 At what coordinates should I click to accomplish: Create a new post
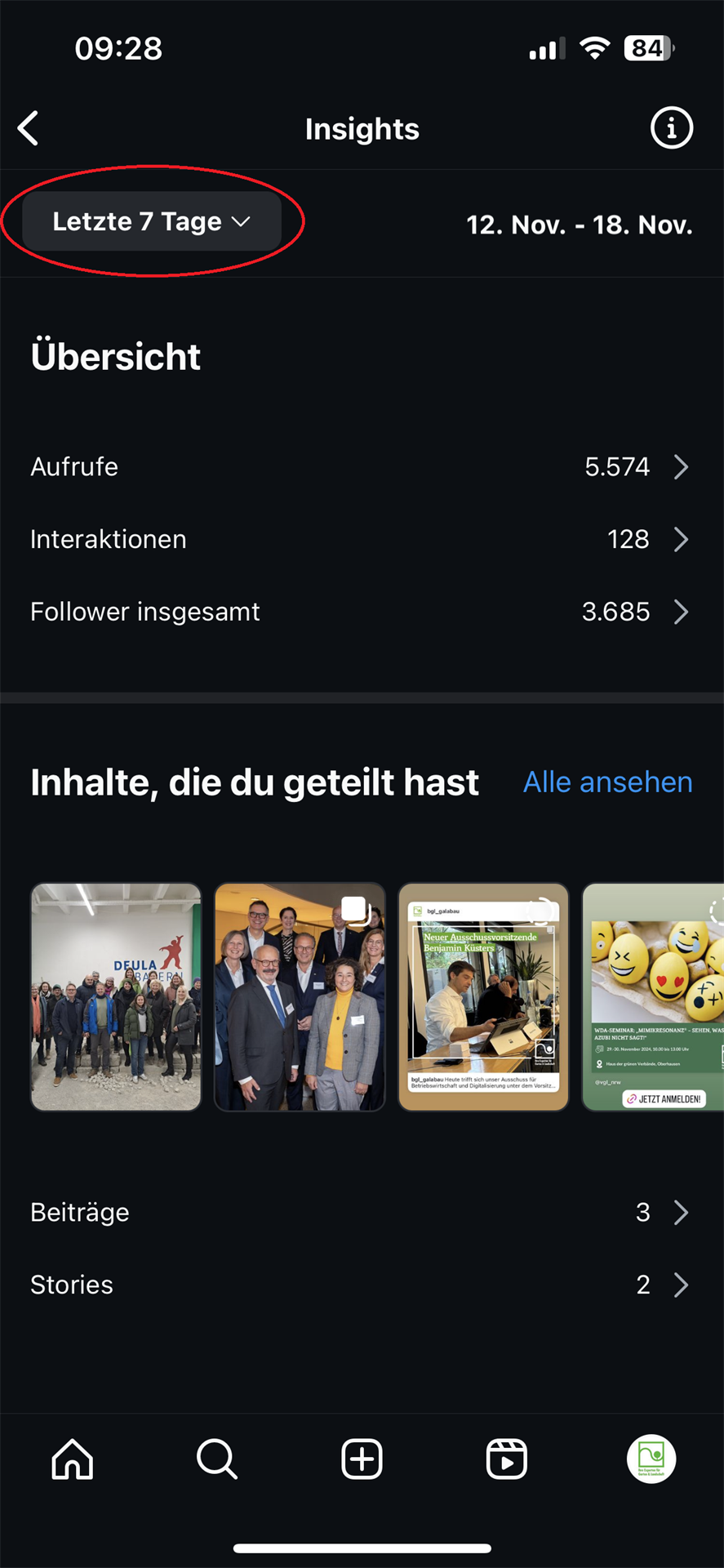362,1459
